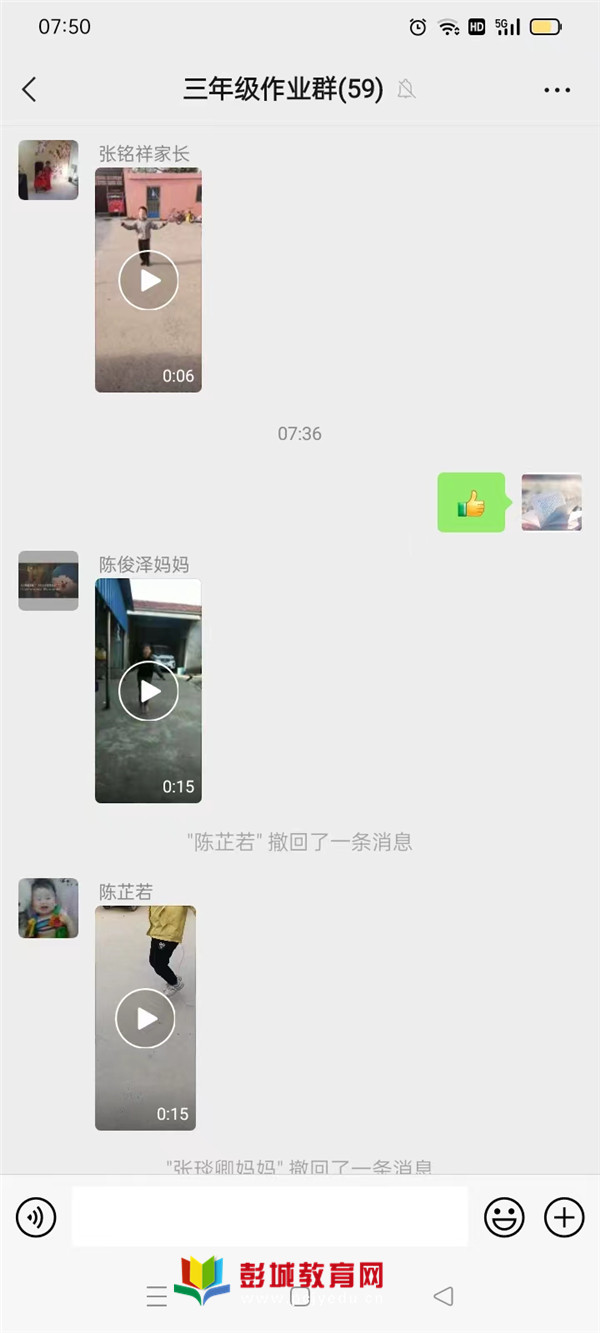Open 张铭祥家长's profile avatar
This screenshot has width=600, height=1333.
click(x=48, y=170)
